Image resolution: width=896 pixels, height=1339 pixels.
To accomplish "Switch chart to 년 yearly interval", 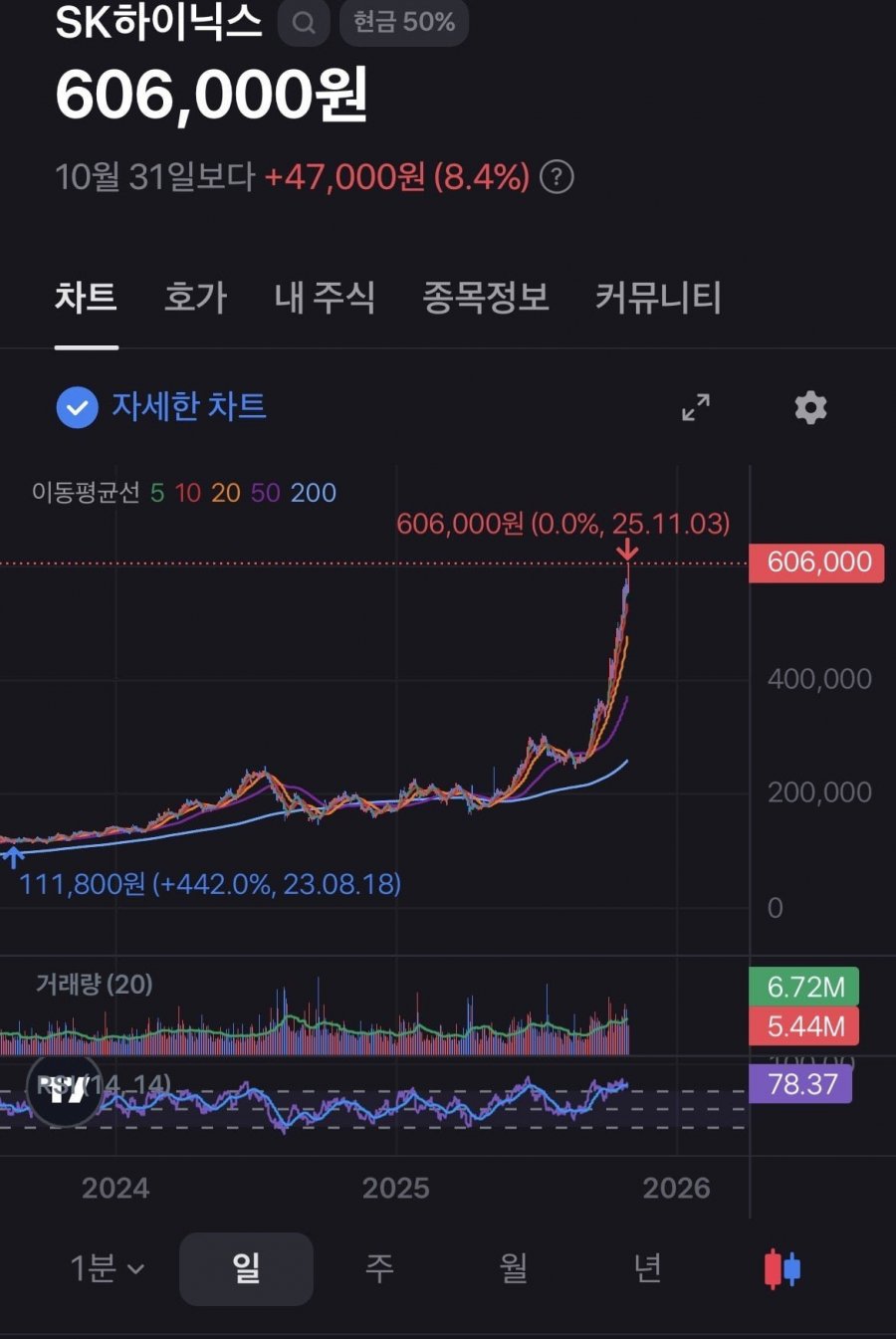I will 647,1268.
